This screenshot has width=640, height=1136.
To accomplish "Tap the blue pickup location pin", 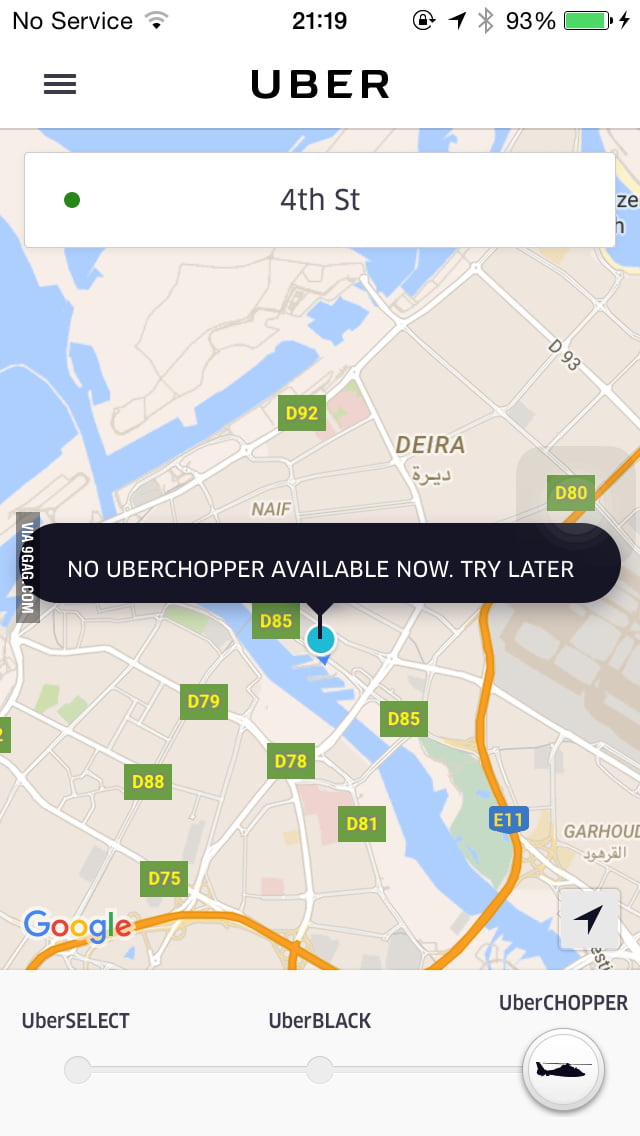I will coord(321,640).
